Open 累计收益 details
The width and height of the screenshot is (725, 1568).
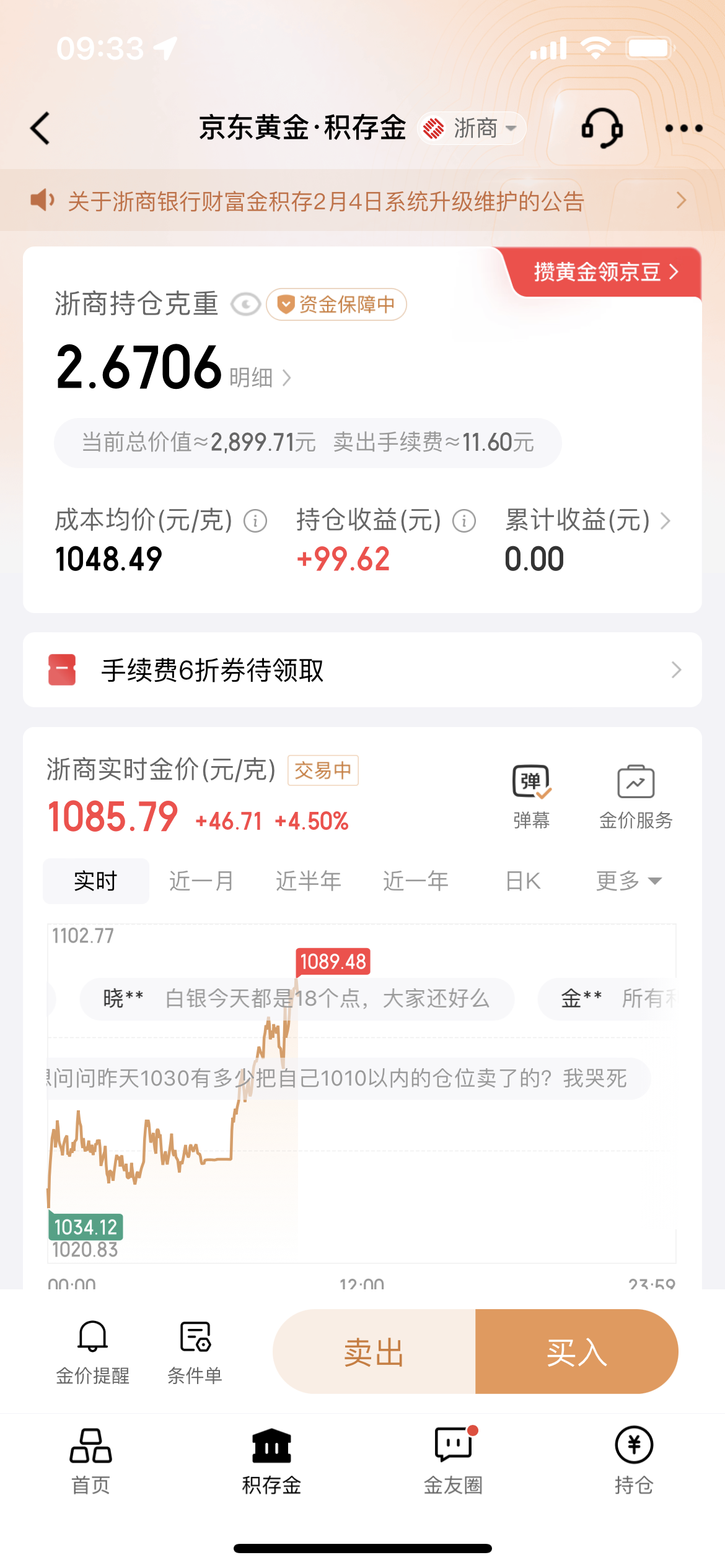pyautogui.click(x=587, y=521)
